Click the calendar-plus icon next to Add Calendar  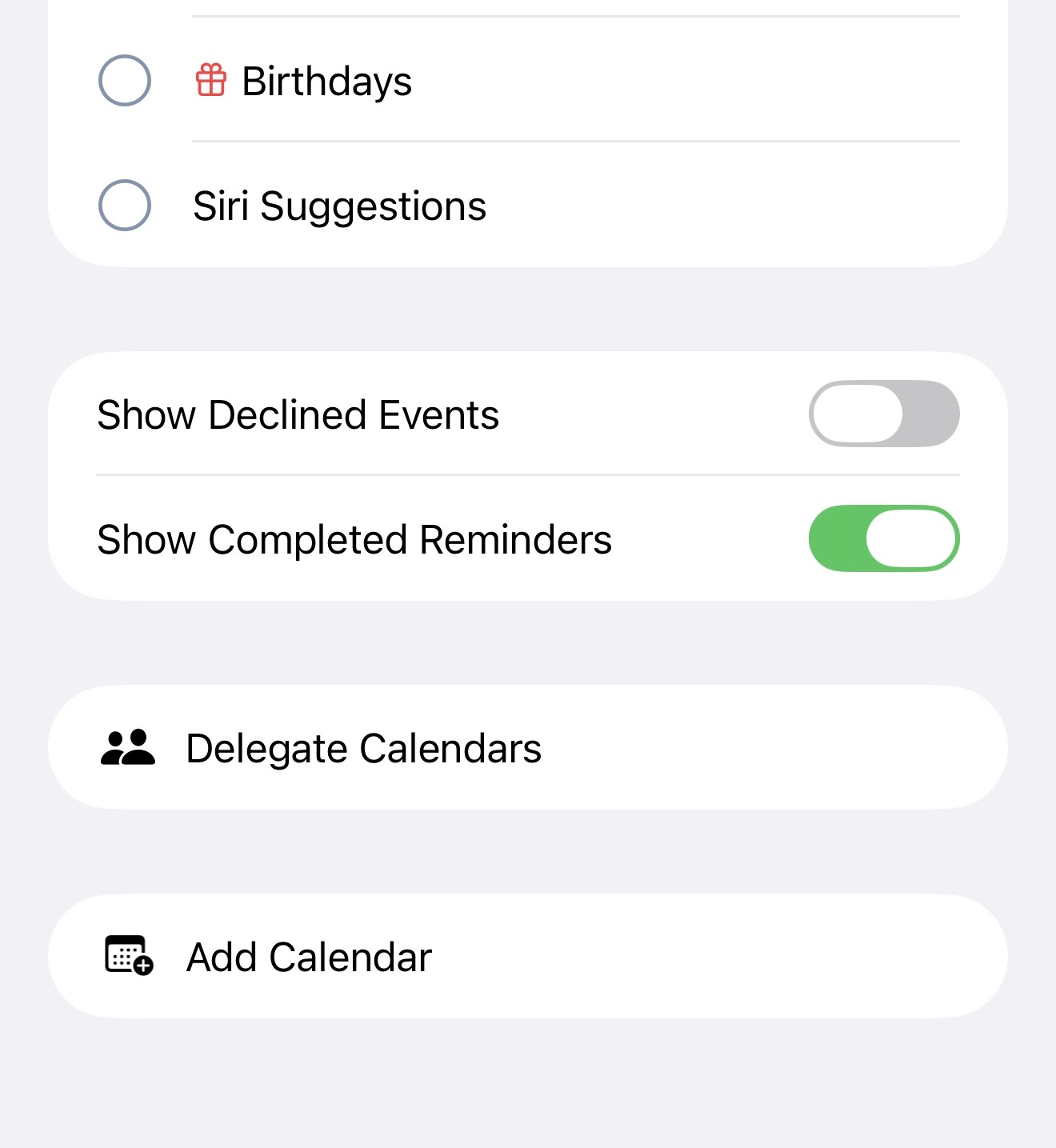tap(128, 956)
